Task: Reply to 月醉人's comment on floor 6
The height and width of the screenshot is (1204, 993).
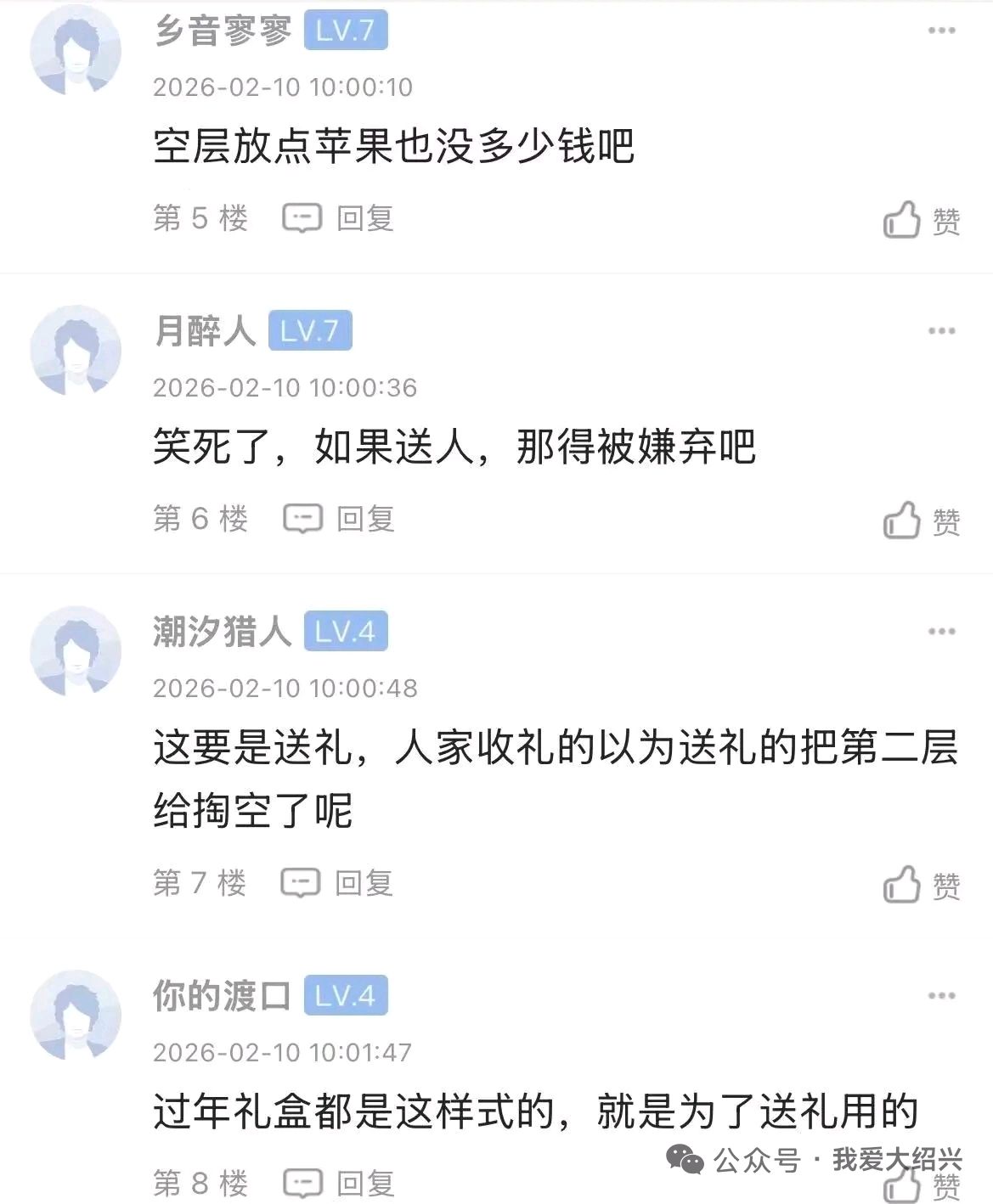Action: tap(339, 519)
